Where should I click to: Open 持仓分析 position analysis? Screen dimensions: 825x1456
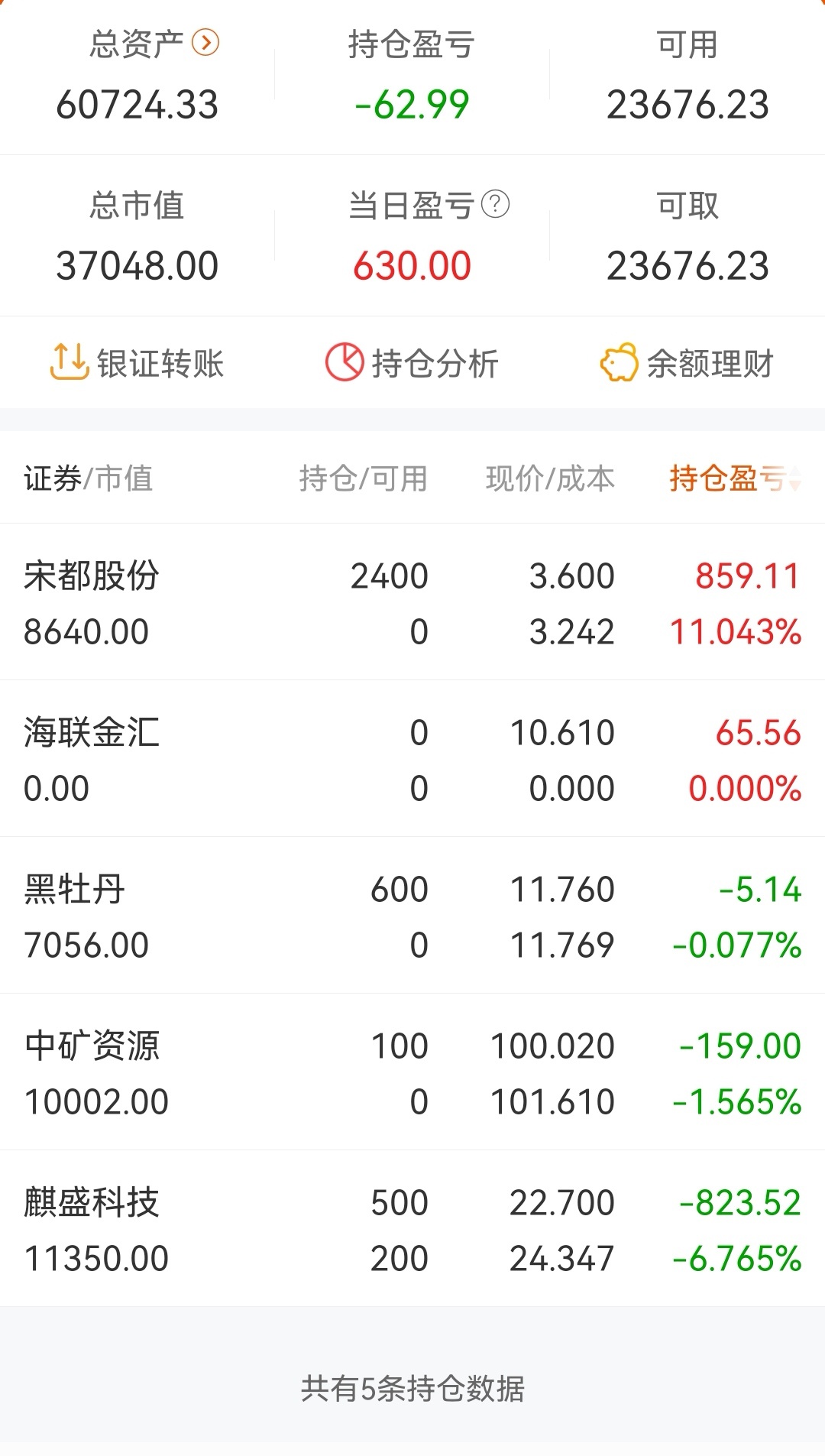412,363
